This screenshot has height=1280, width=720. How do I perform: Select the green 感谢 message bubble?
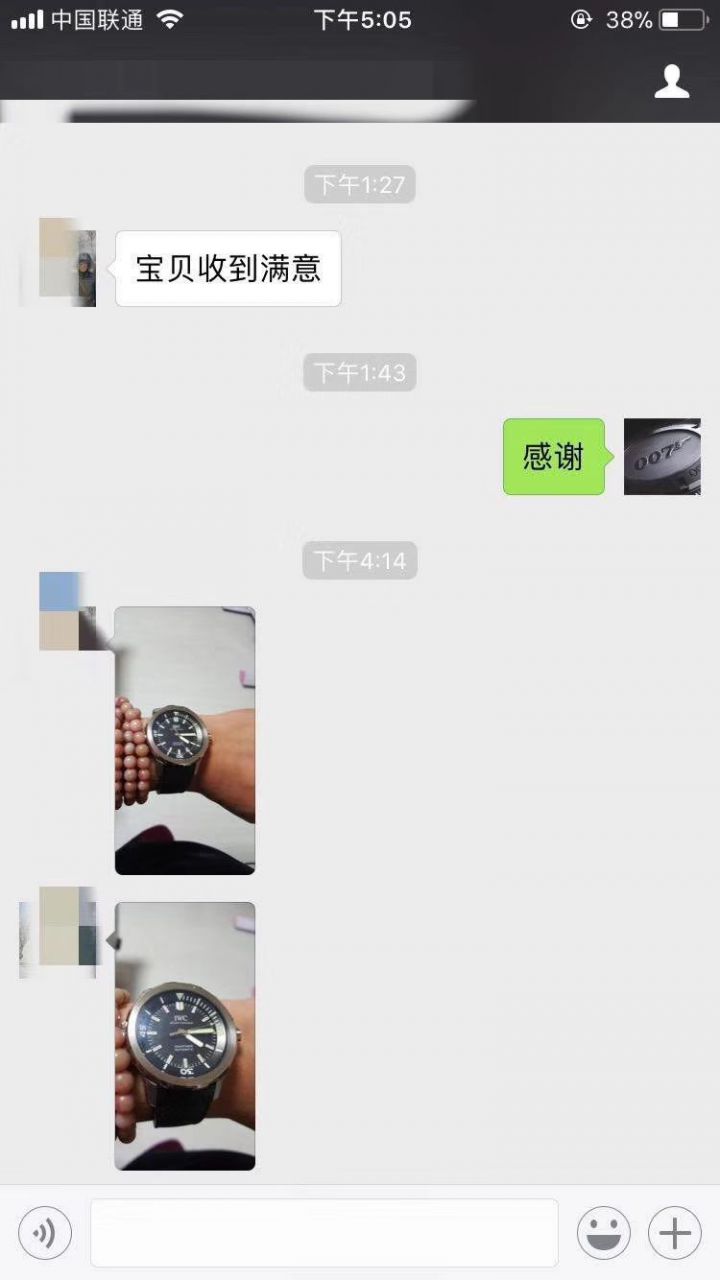[553, 457]
